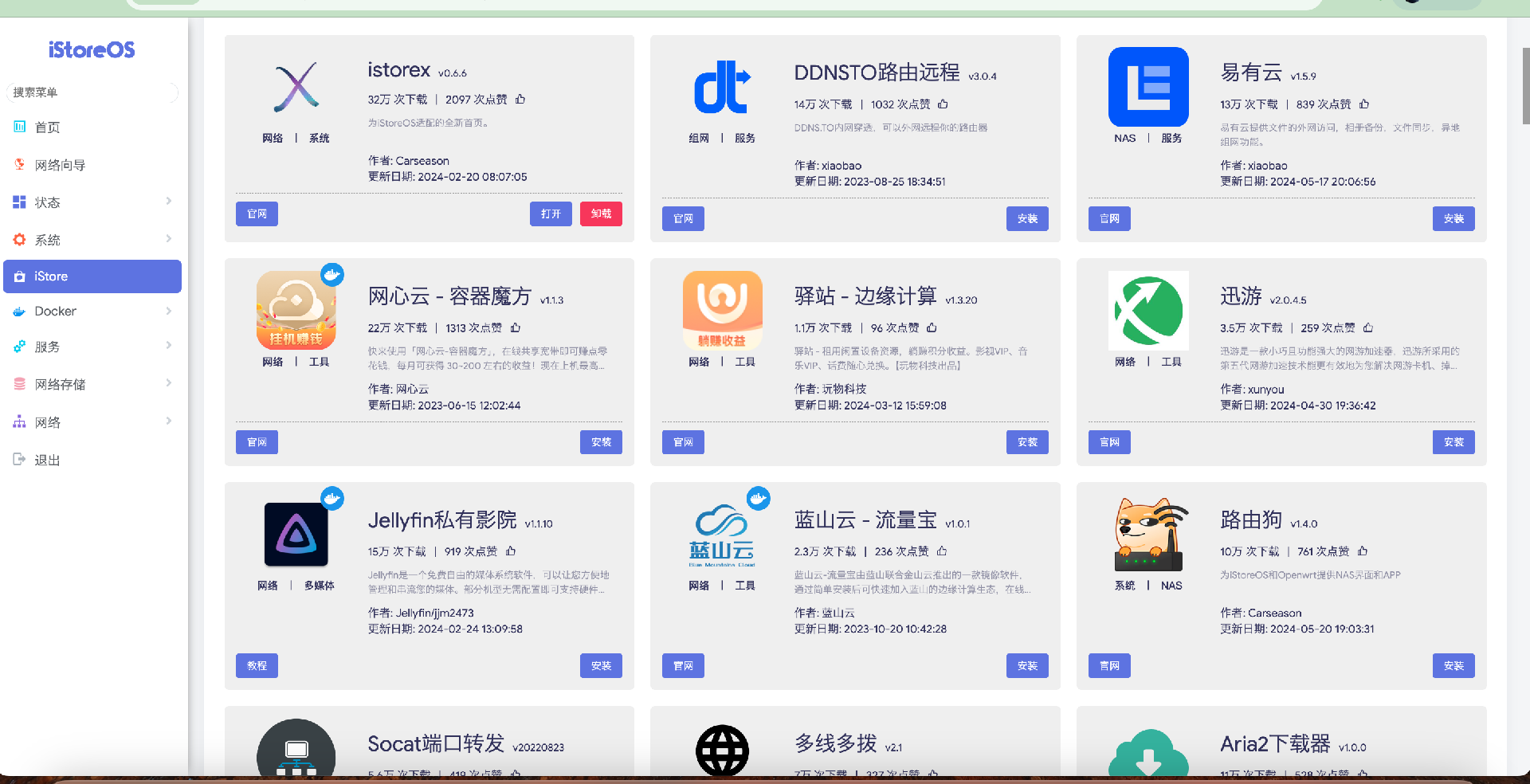Install the 路由狗 app
Screen dimensions: 1530x784
click(1453, 666)
